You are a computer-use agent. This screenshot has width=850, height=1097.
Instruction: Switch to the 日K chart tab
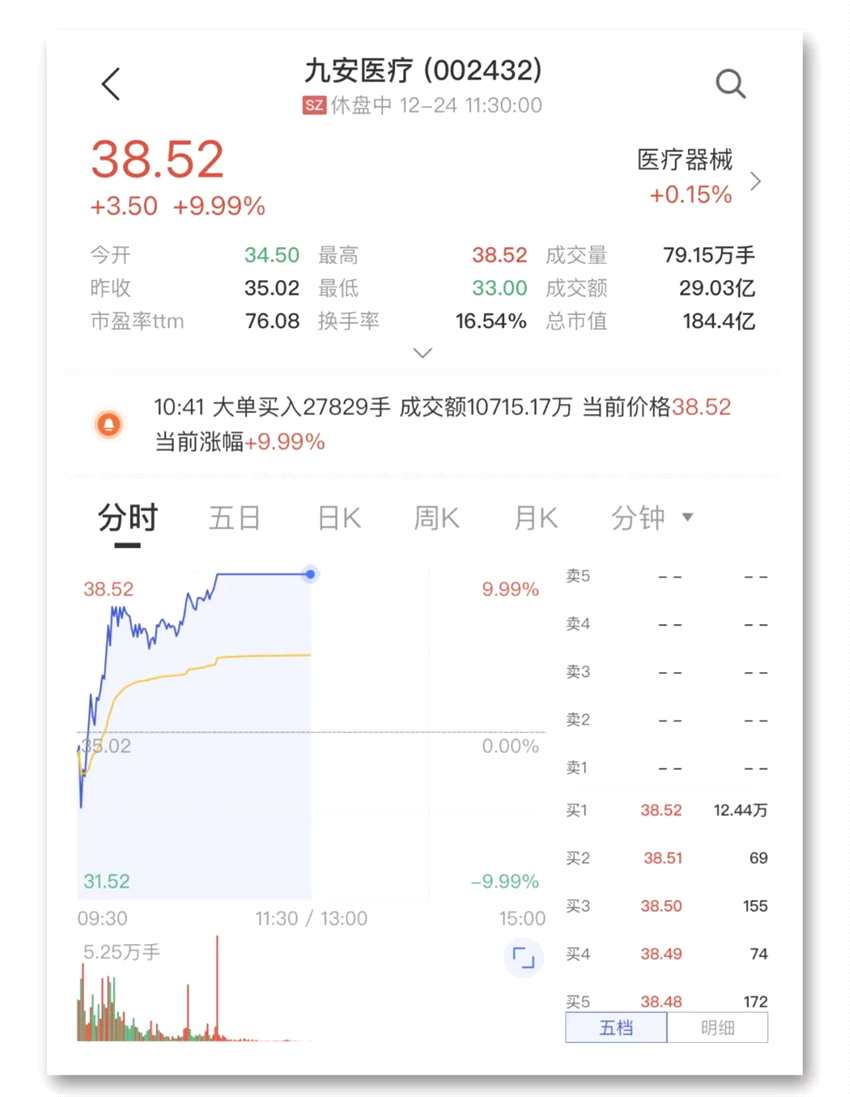338,518
